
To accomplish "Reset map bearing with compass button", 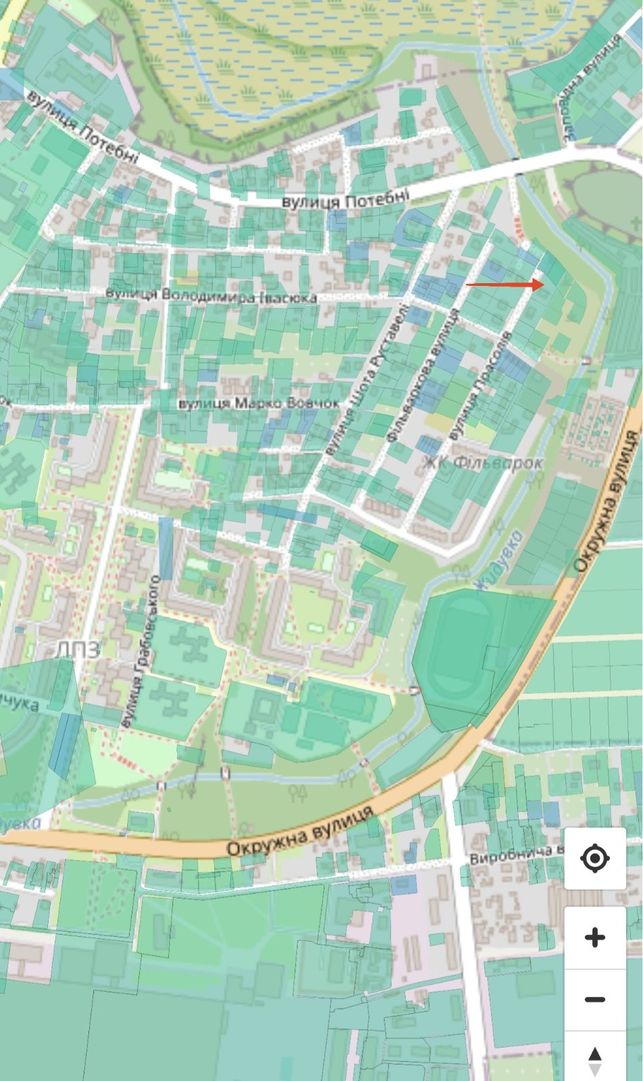I will (595, 1056).
